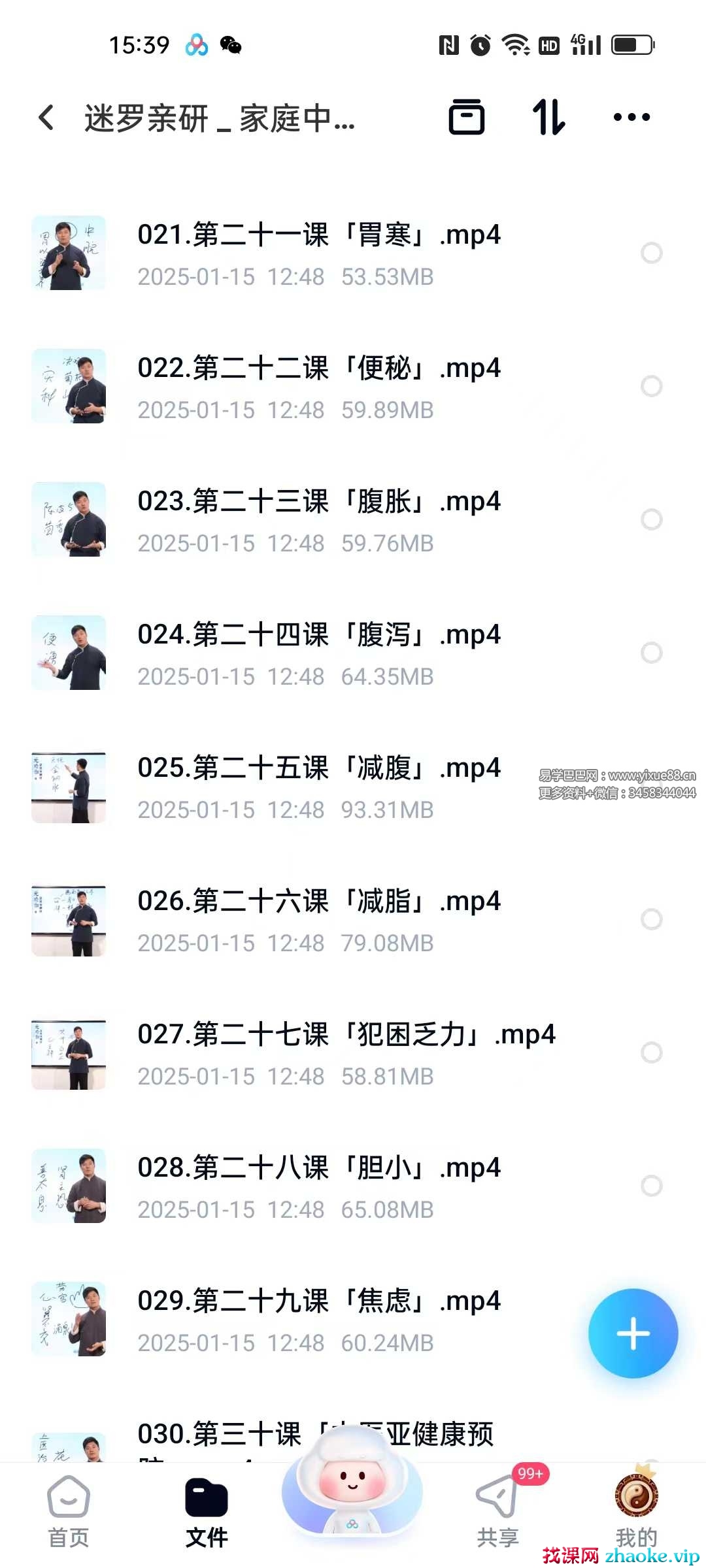Select the 026.第二十六课「减脂」 file
Viewport: 706px width, 1568px height.
tap(651, 919)
